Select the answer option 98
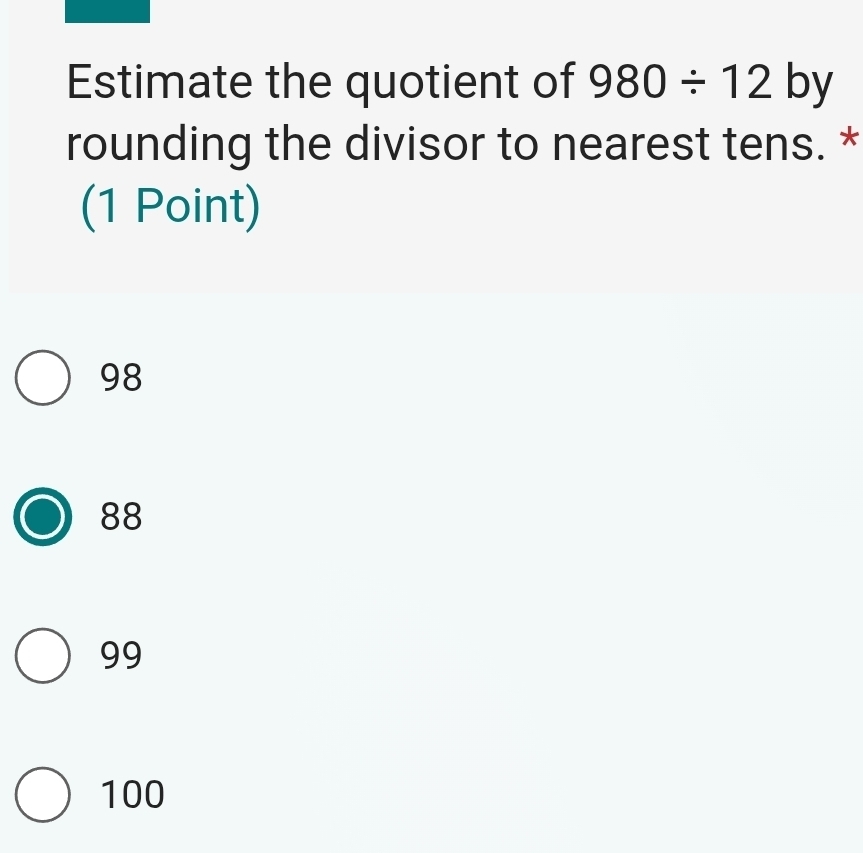This screenshot has height=853, width=863. click(x=44, y=379)
